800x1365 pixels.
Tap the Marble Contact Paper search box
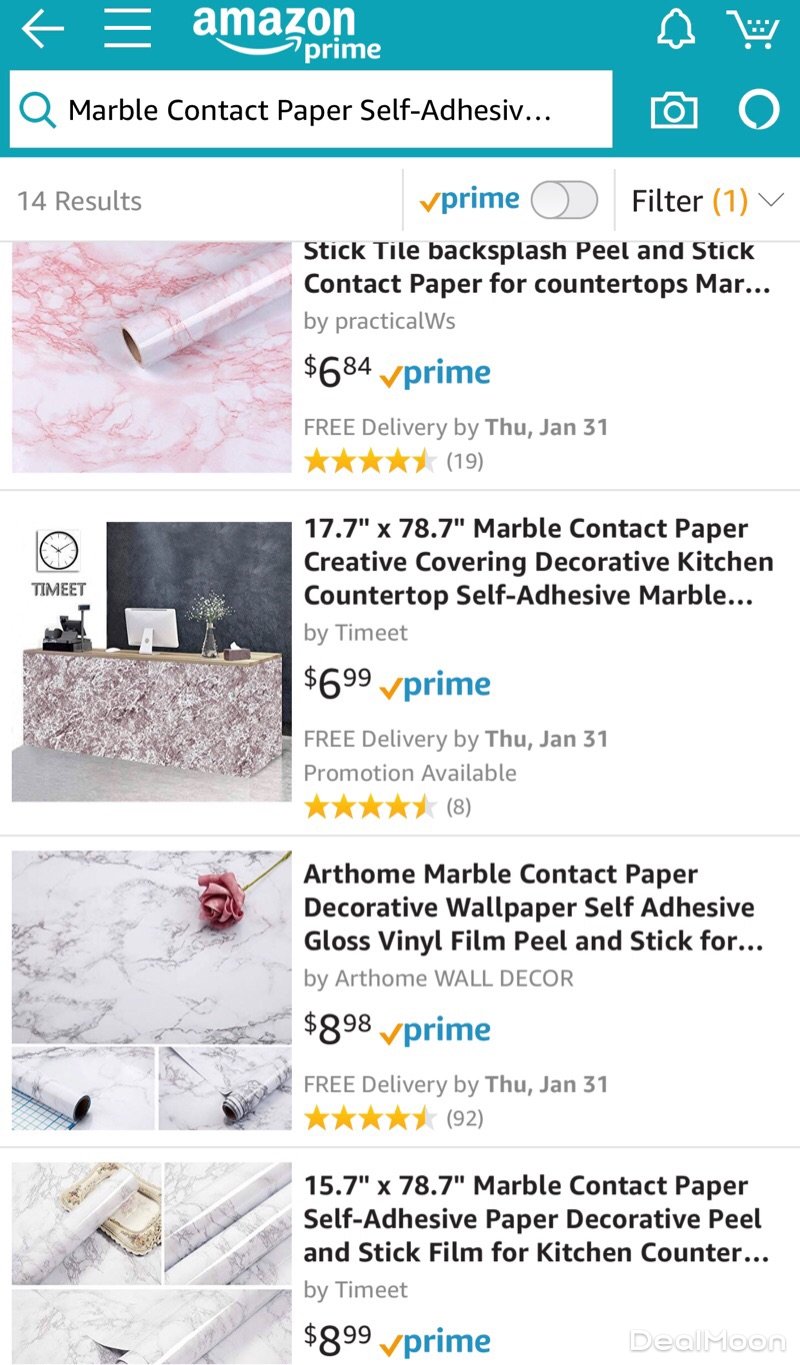(310, 110)
